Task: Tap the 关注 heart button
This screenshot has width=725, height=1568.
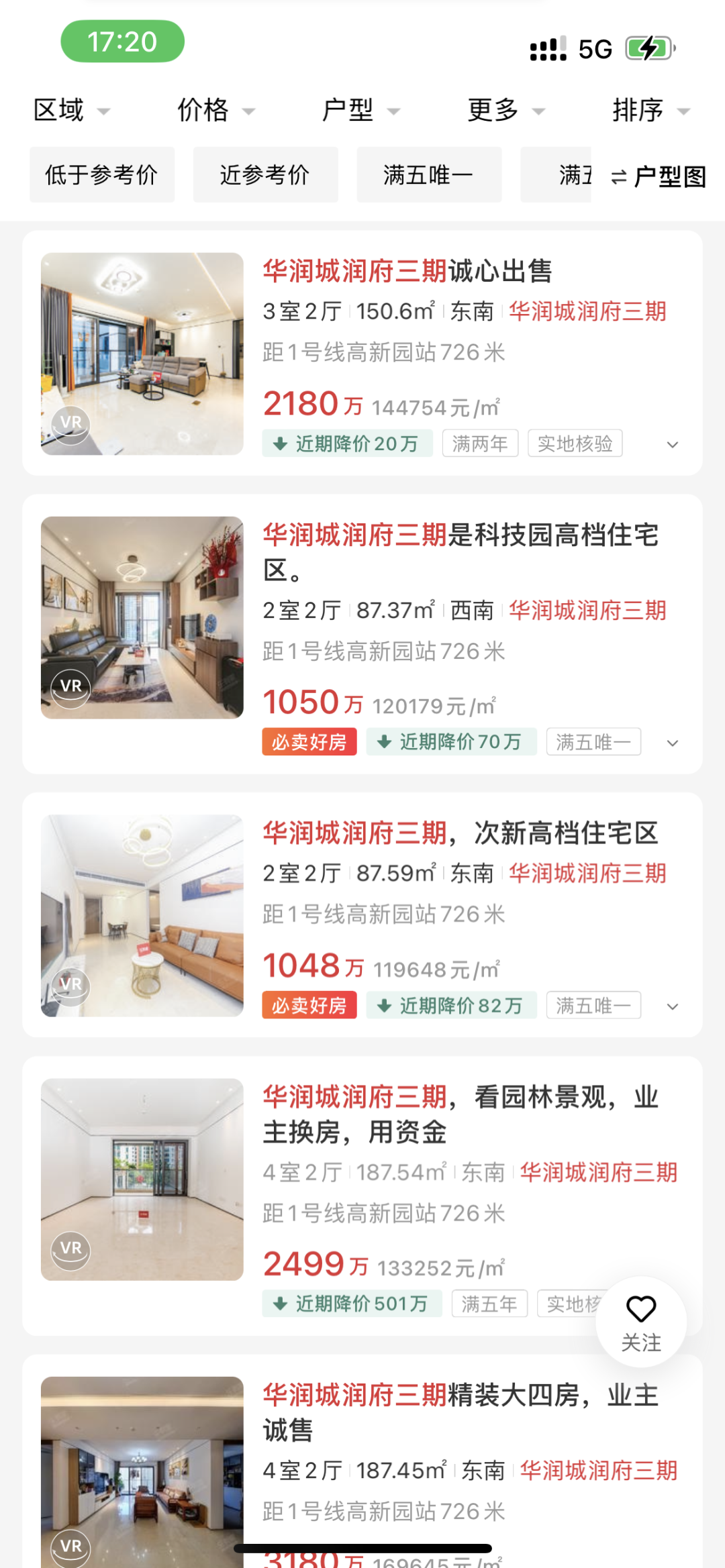Action: click(x=641, y=1321)
